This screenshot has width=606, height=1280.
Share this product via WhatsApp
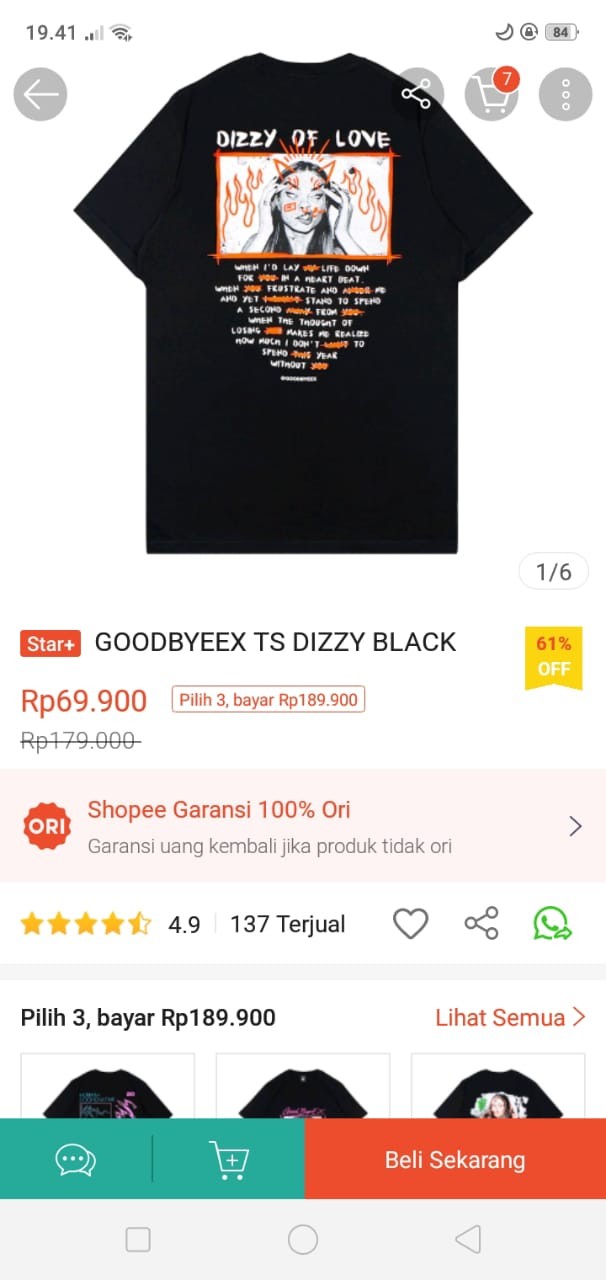[552, 924]
